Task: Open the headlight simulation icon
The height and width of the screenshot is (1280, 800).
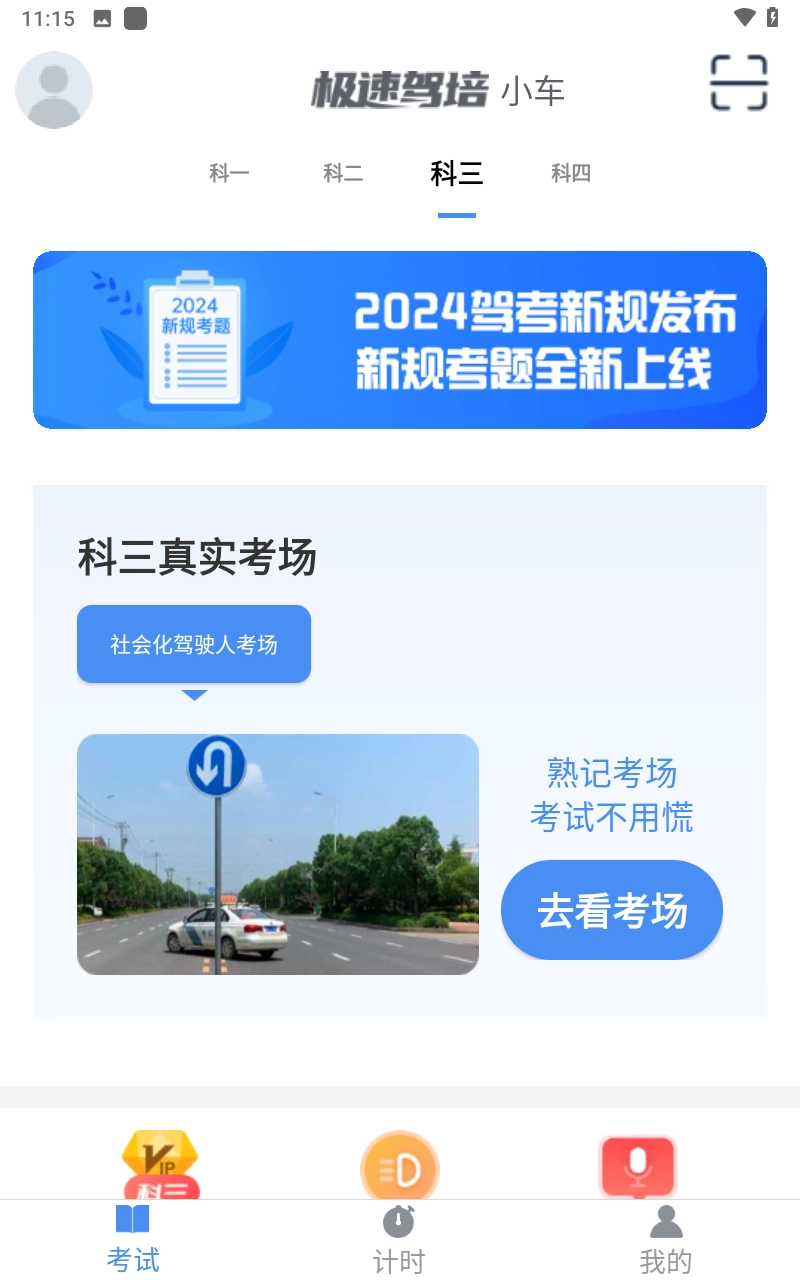Action: (400, 1168)
